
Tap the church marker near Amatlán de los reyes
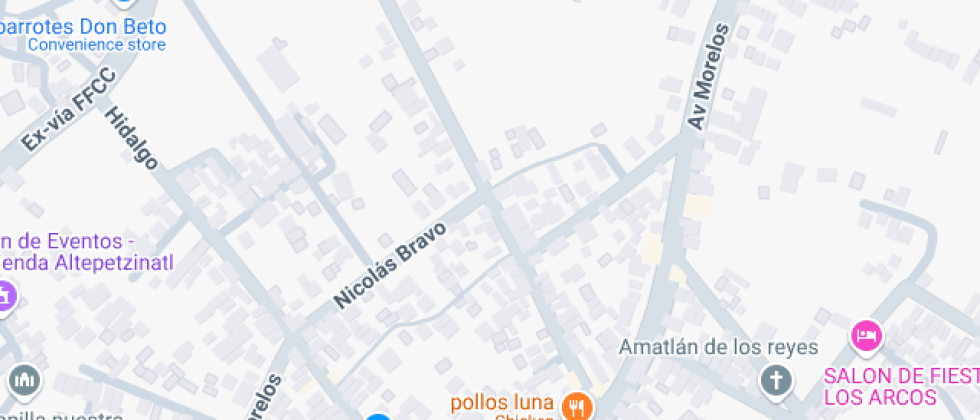(x=775, y=380)
